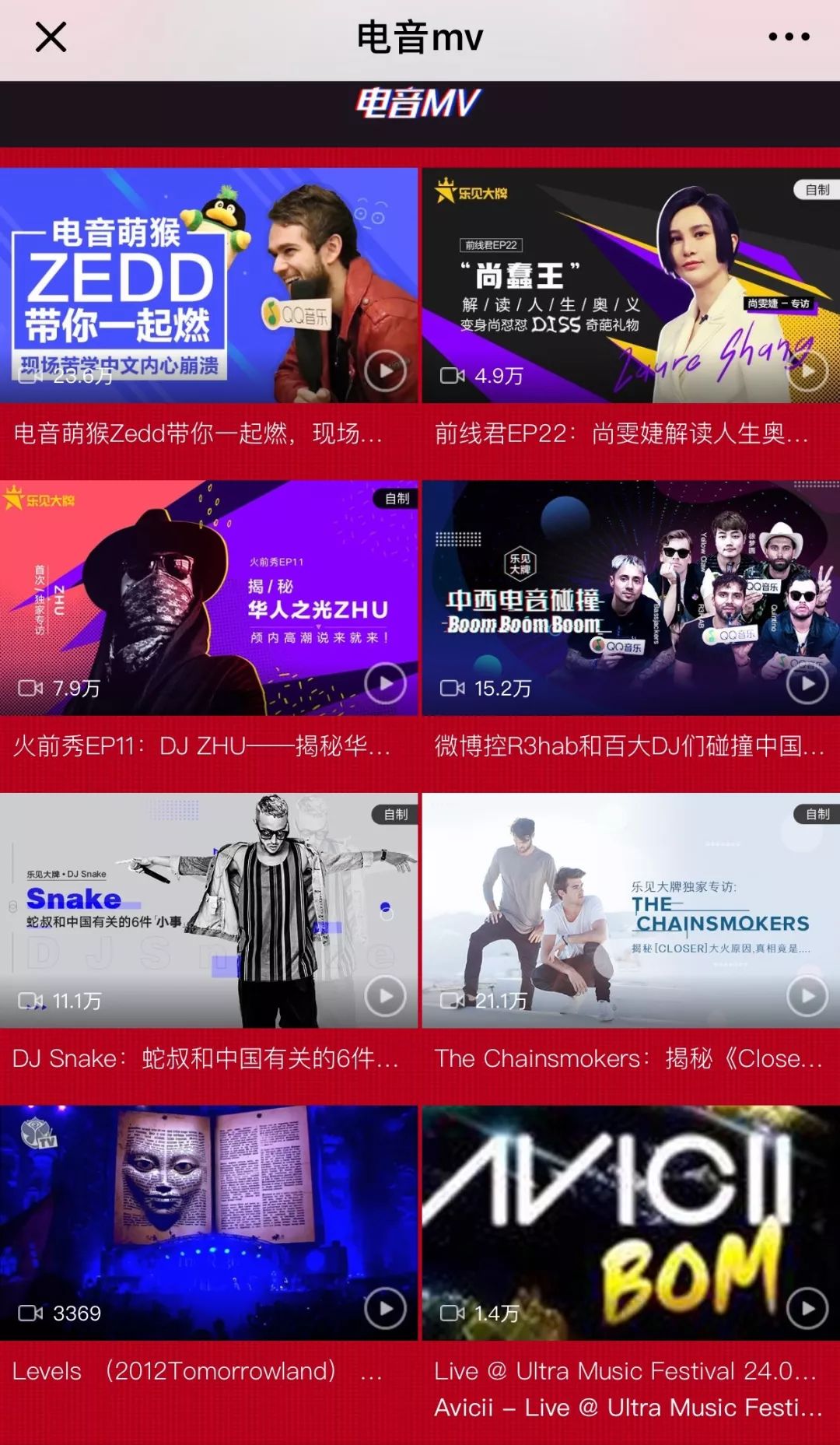Play the Levels Tomorrowland video using its play icon
Image resolution: width=840 pixels, height=1445 pixels.
coord(385,1309)
